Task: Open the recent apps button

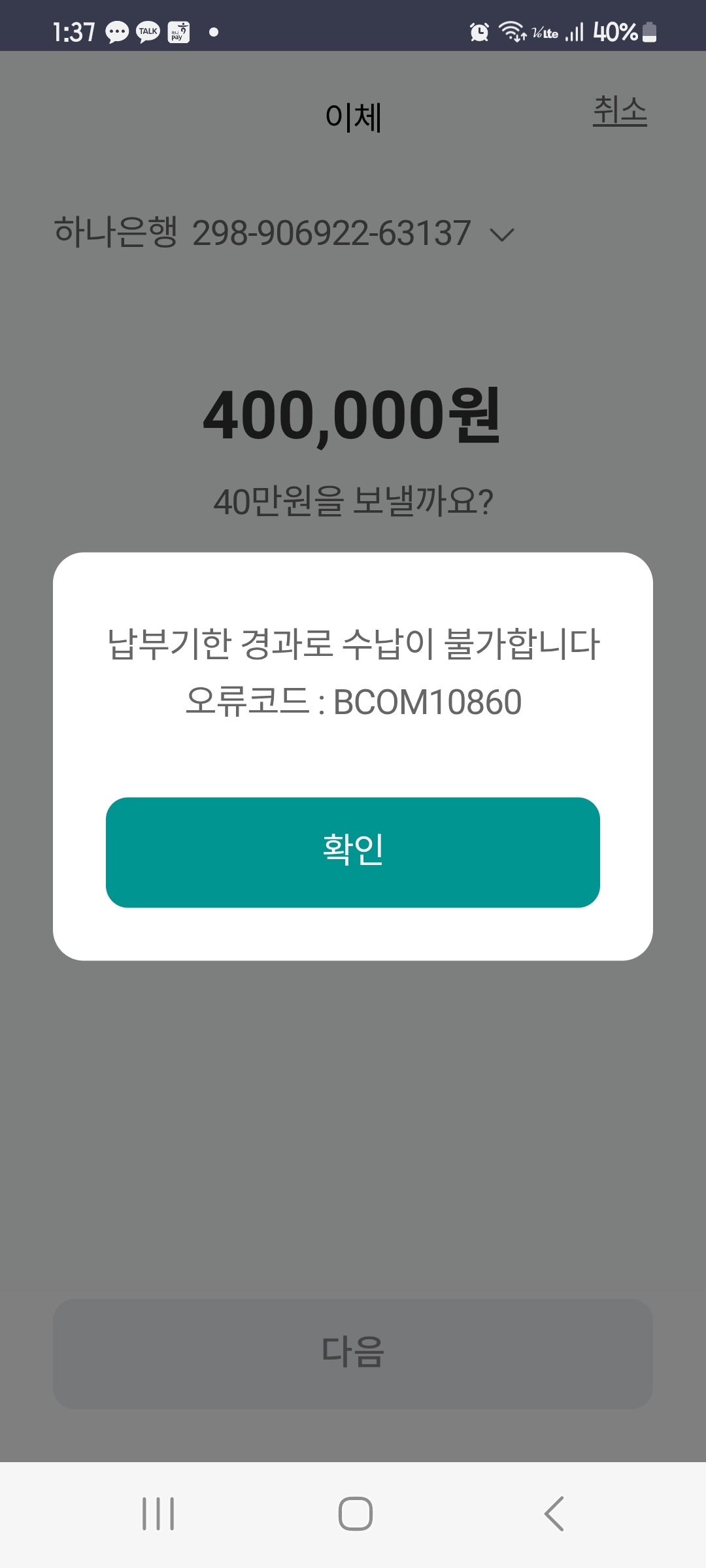Action: pyautogui.click(x=158, y=1514)
